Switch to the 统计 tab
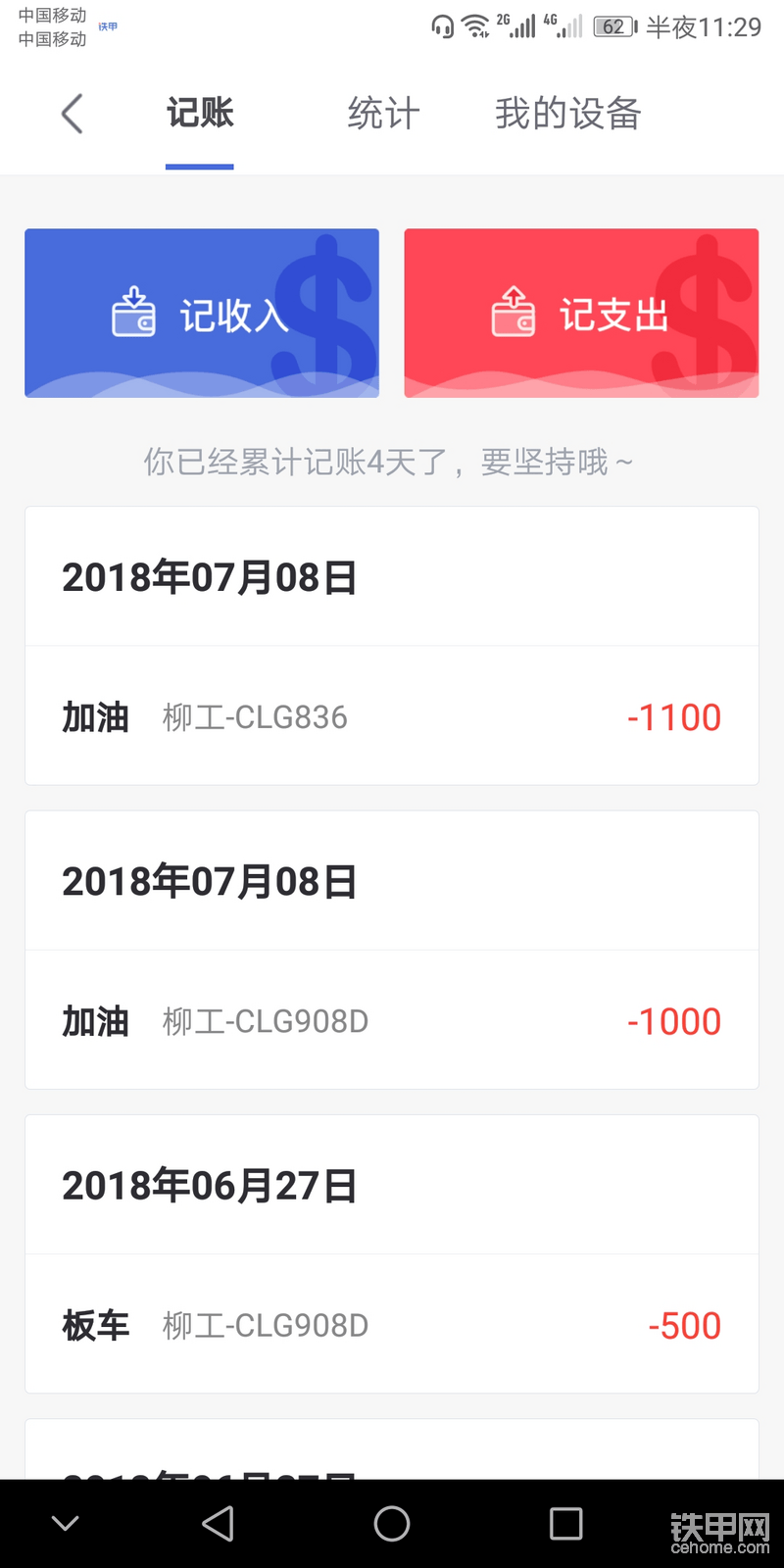The height and width of the screenshot is (1568, 784). pyautogui.click(x=384, y=114)
